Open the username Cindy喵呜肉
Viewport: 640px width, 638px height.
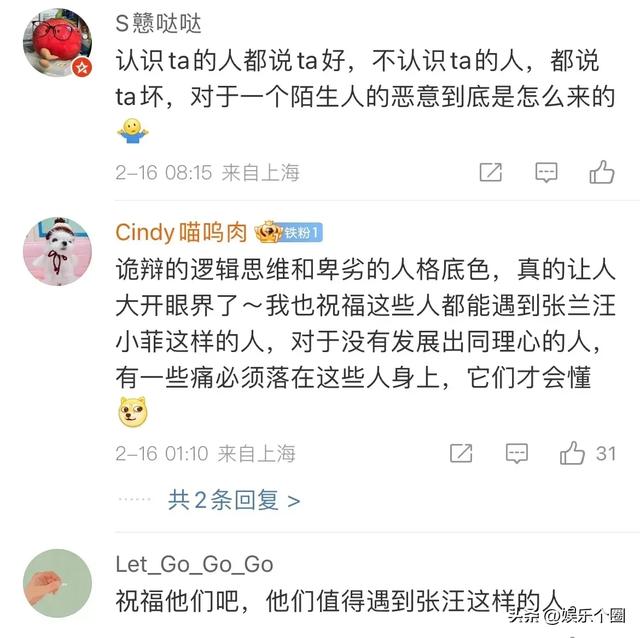click(181, 233)
